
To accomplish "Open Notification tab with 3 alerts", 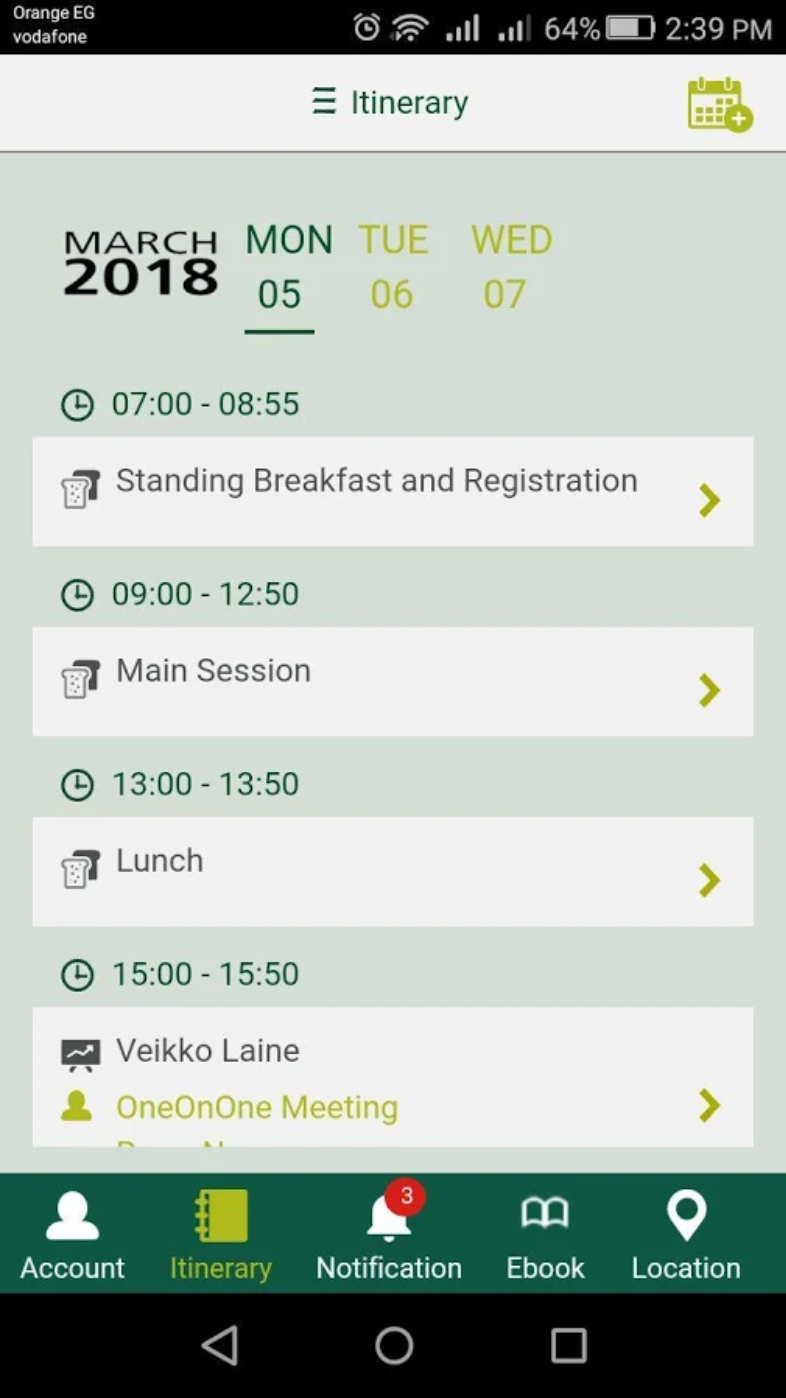I will pos(389,1235).
